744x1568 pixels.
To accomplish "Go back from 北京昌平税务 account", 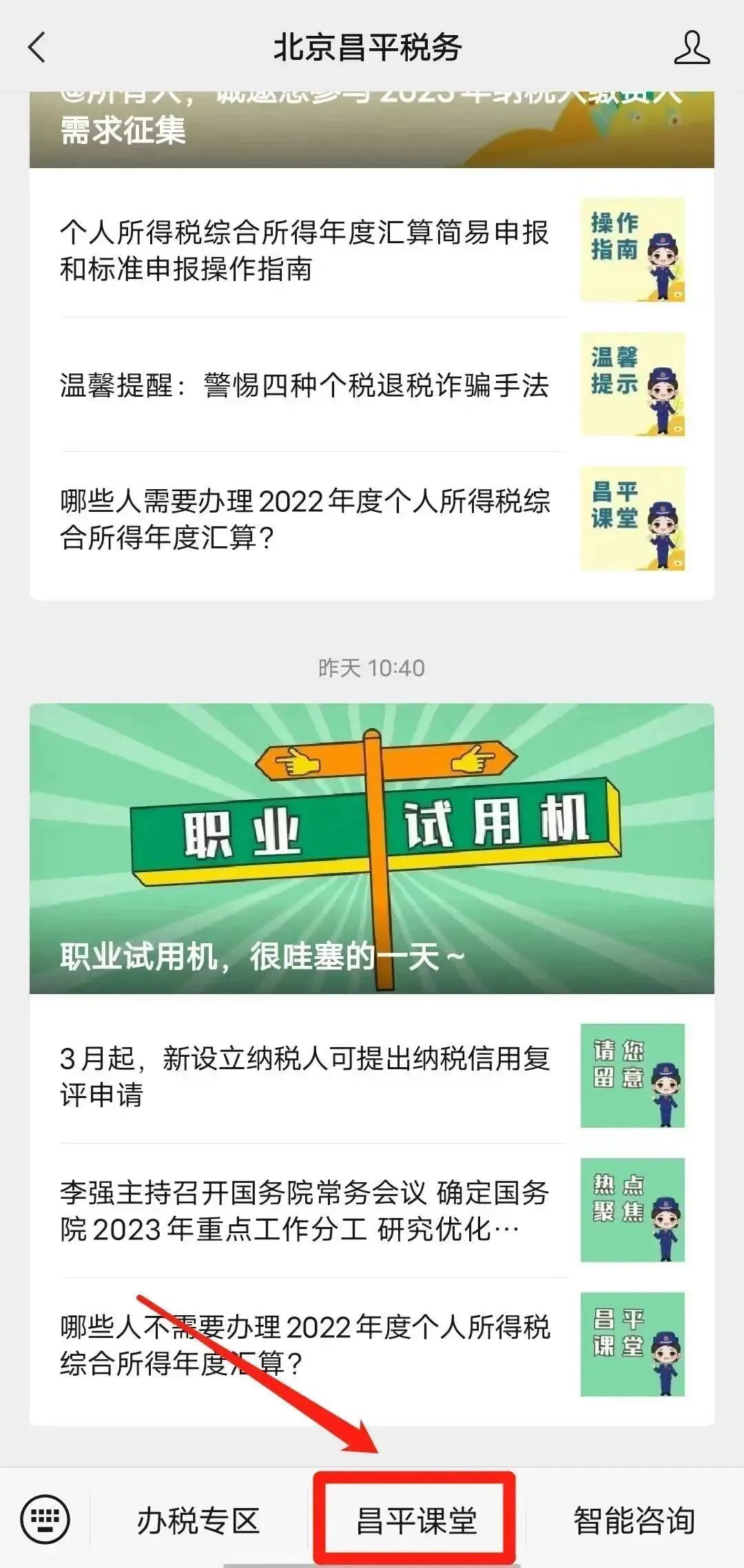I will [x=37, y=48].
